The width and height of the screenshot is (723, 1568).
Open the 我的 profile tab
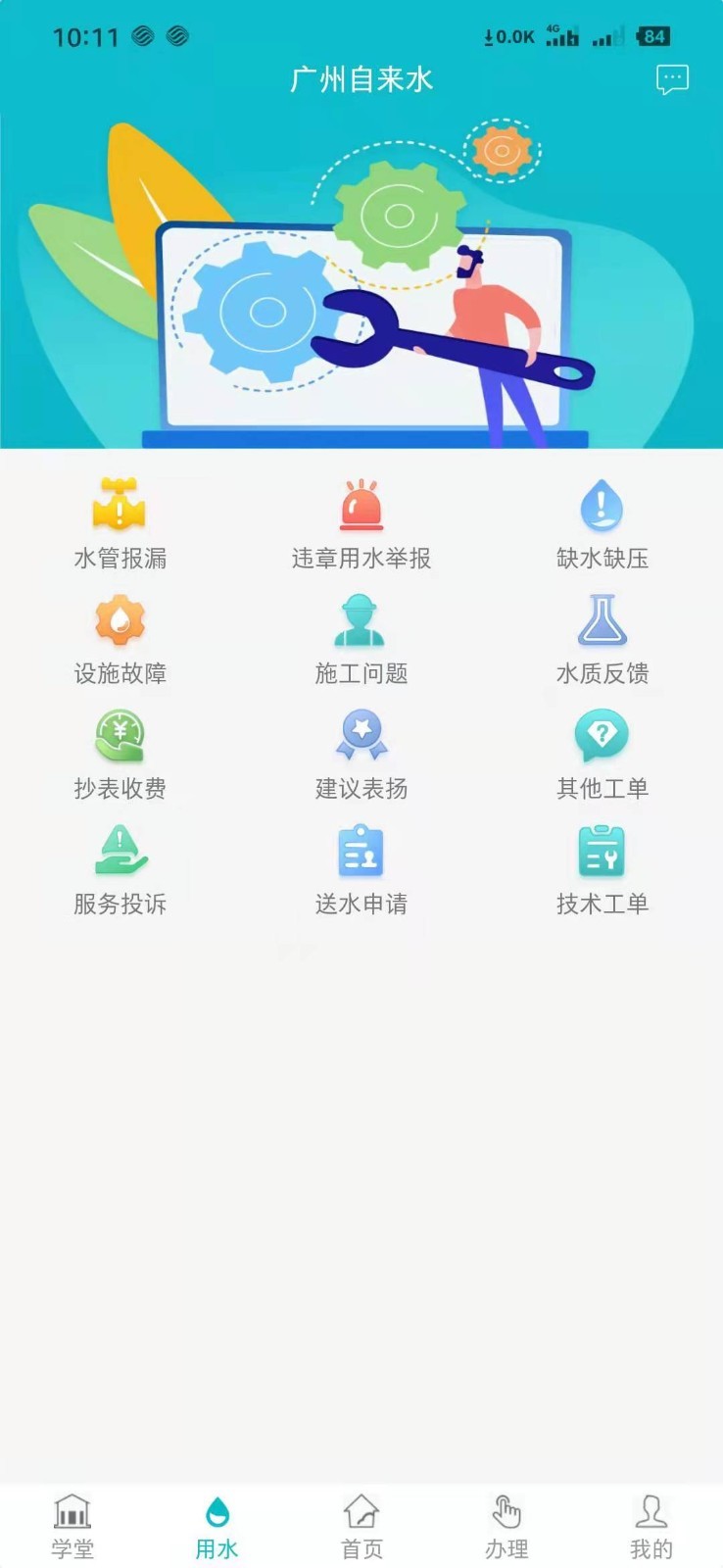coord(651,1526)
